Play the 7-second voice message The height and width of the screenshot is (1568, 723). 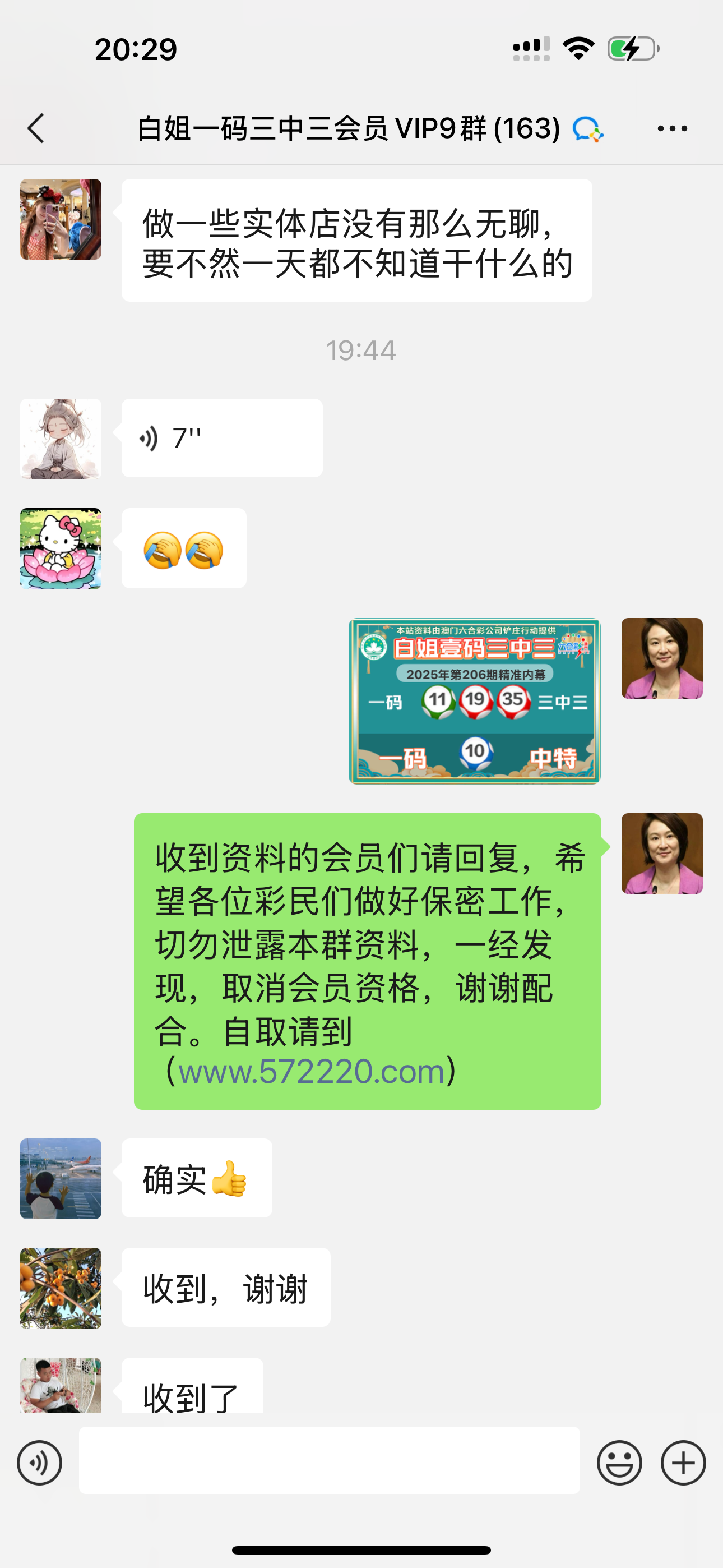pos(221,437)
